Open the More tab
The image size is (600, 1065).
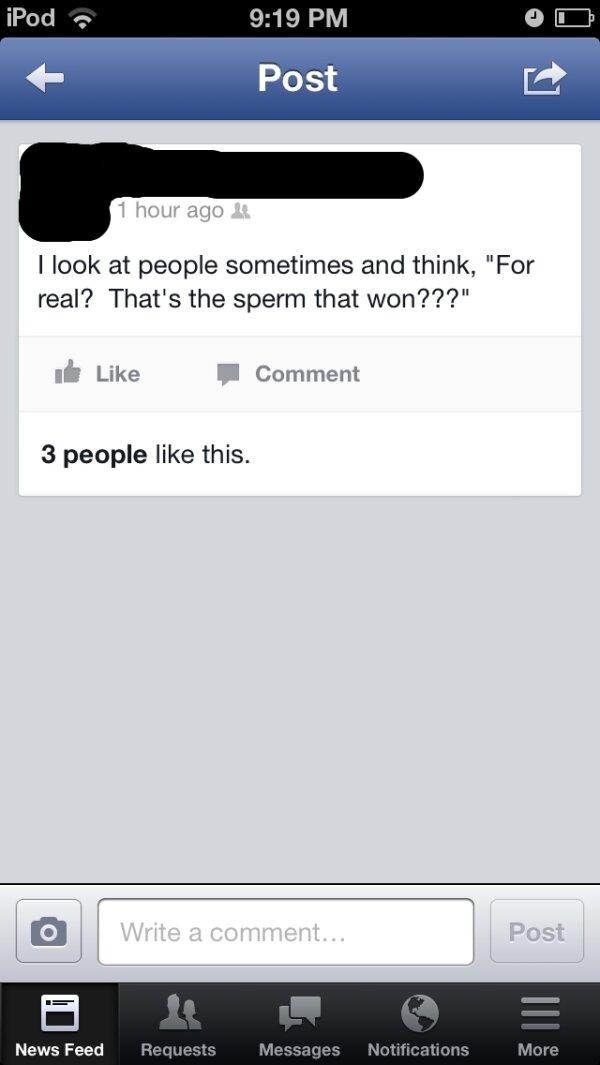tap(538, 1024)
